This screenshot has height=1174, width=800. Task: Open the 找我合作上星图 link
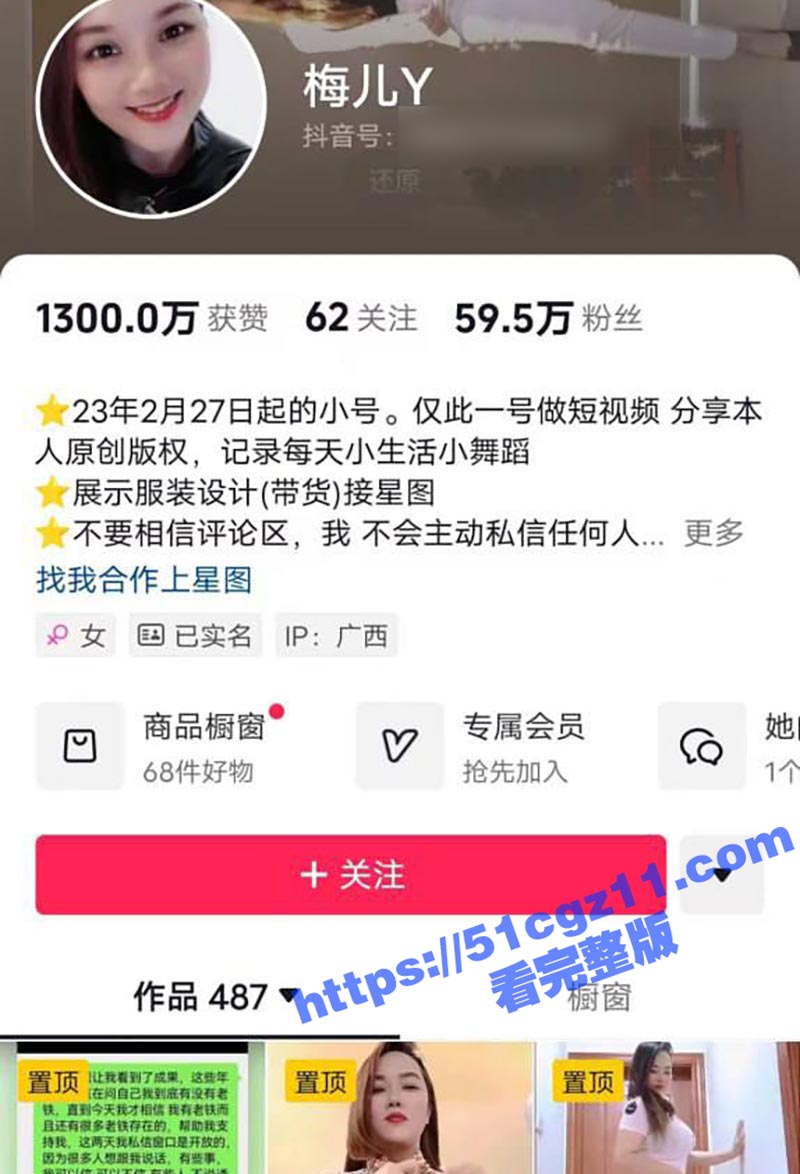click(144, 580)
